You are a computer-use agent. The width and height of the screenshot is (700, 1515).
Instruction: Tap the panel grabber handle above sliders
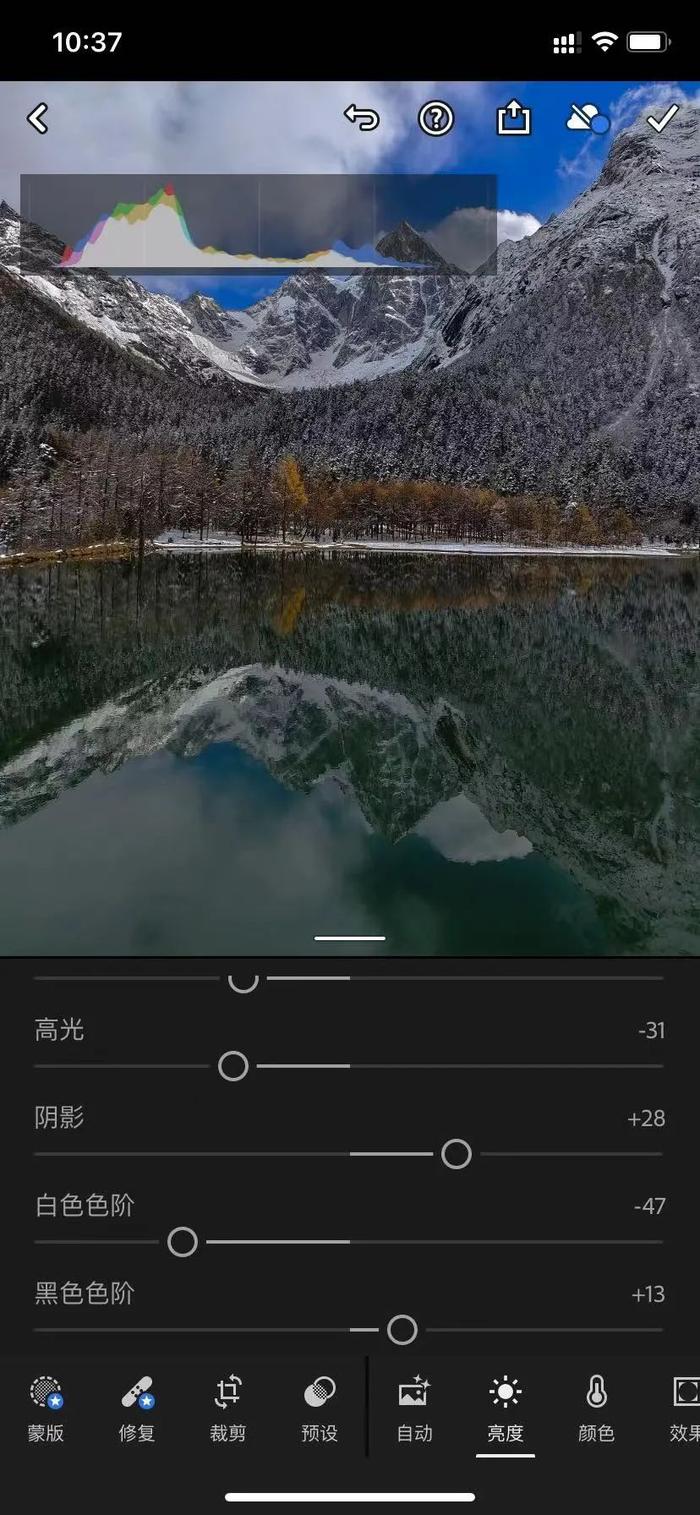350,938
